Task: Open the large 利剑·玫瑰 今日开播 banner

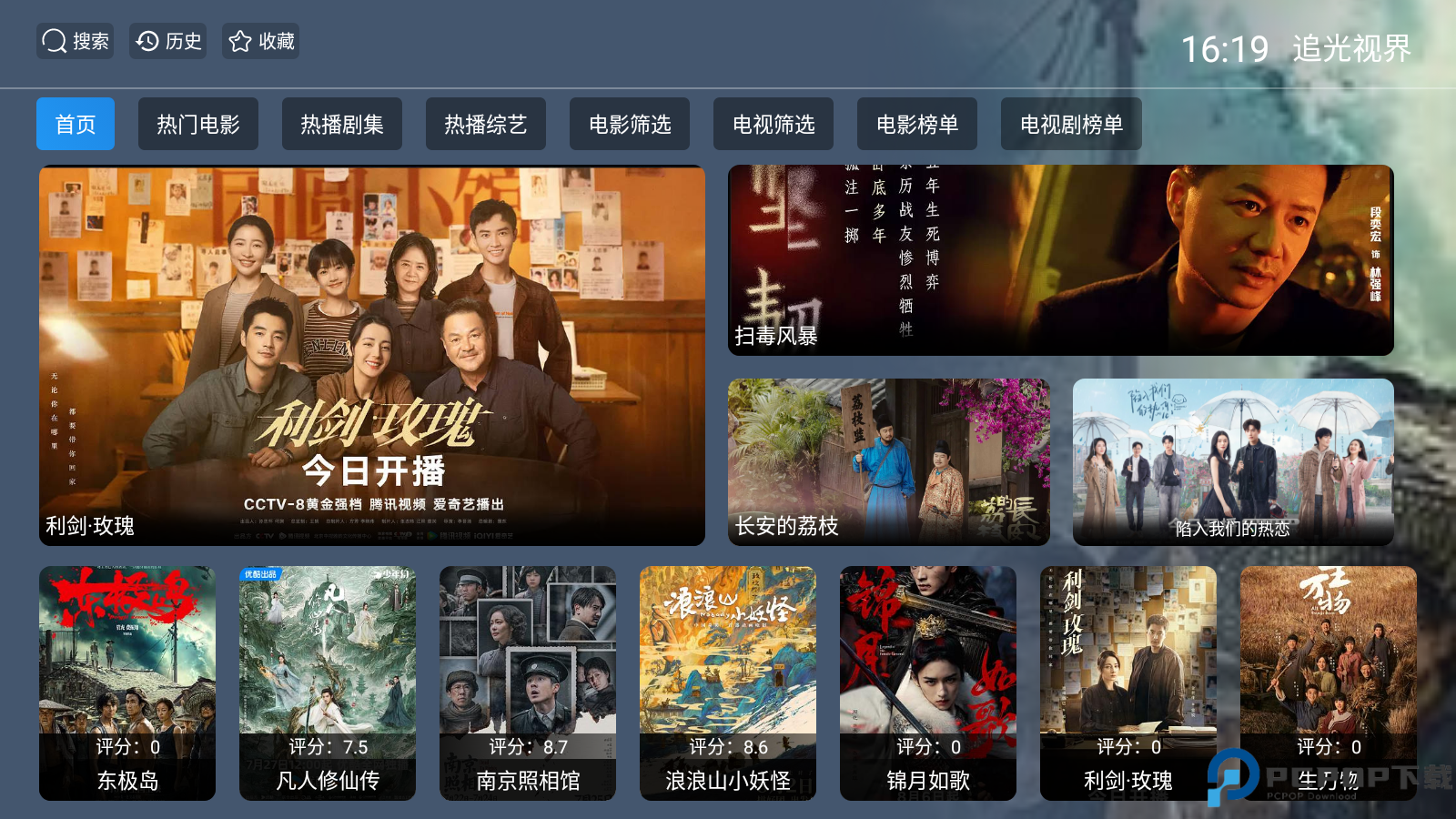Action: (372, 356)
